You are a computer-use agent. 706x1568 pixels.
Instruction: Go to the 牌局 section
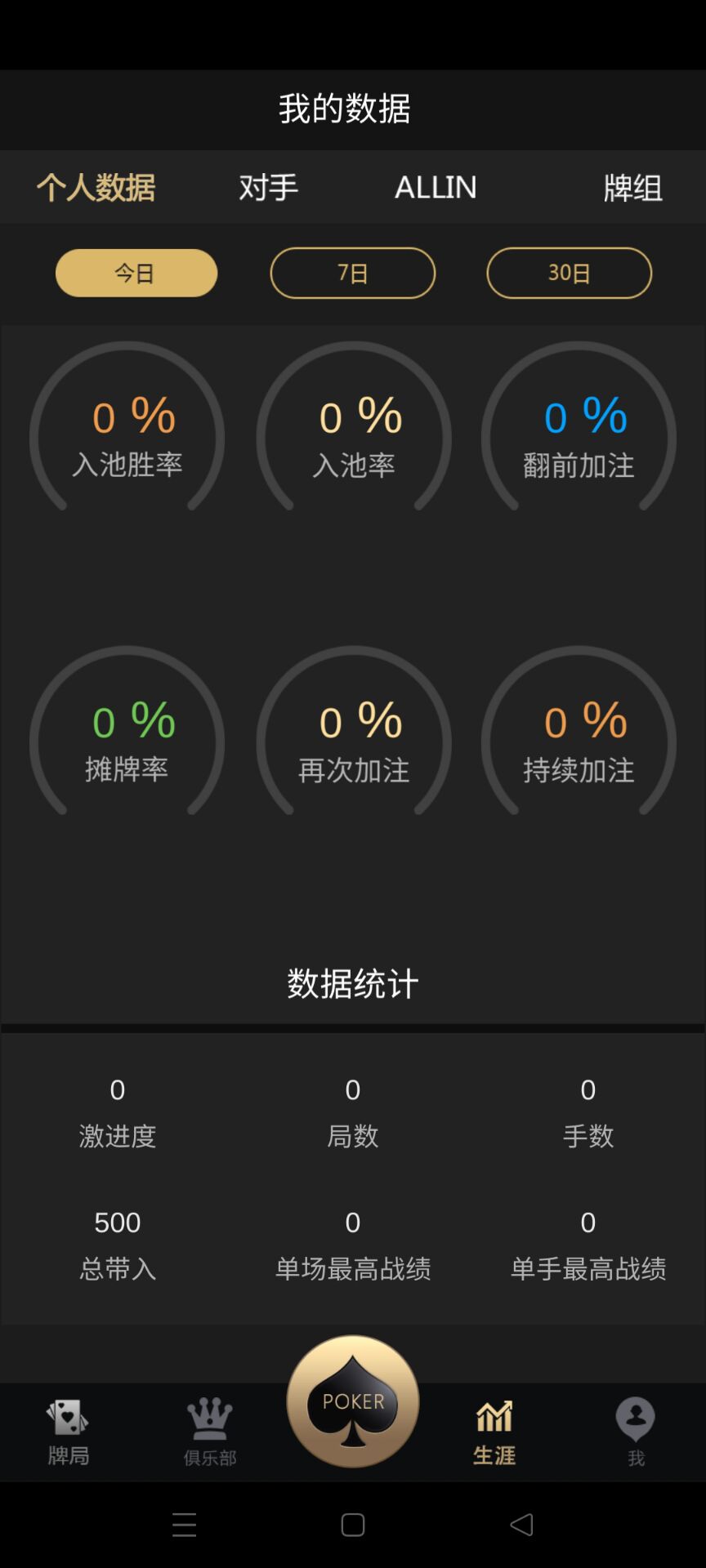click(x=68, y=1432)
